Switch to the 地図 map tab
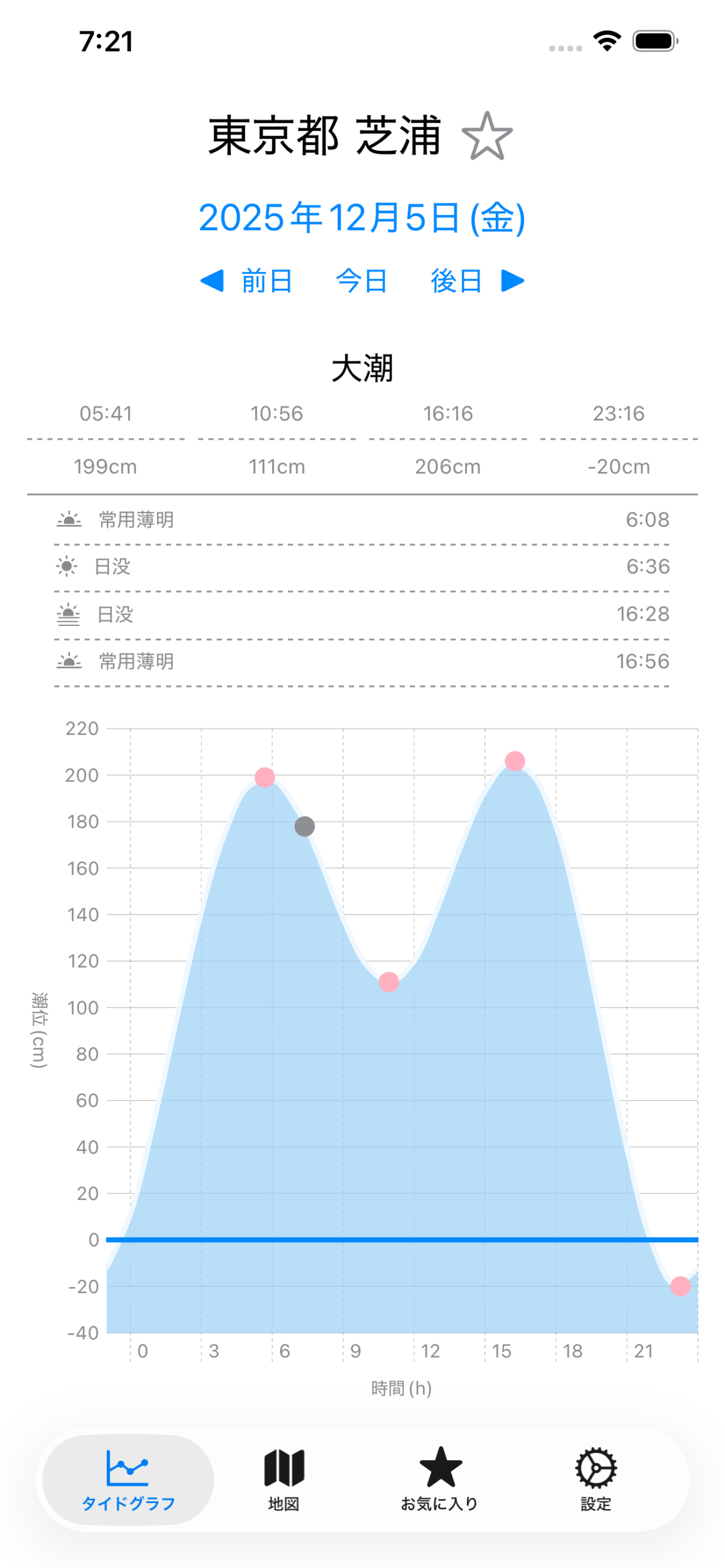Image resolution: width=725 pixels, height=1568 pixels. click(284, 1478)
